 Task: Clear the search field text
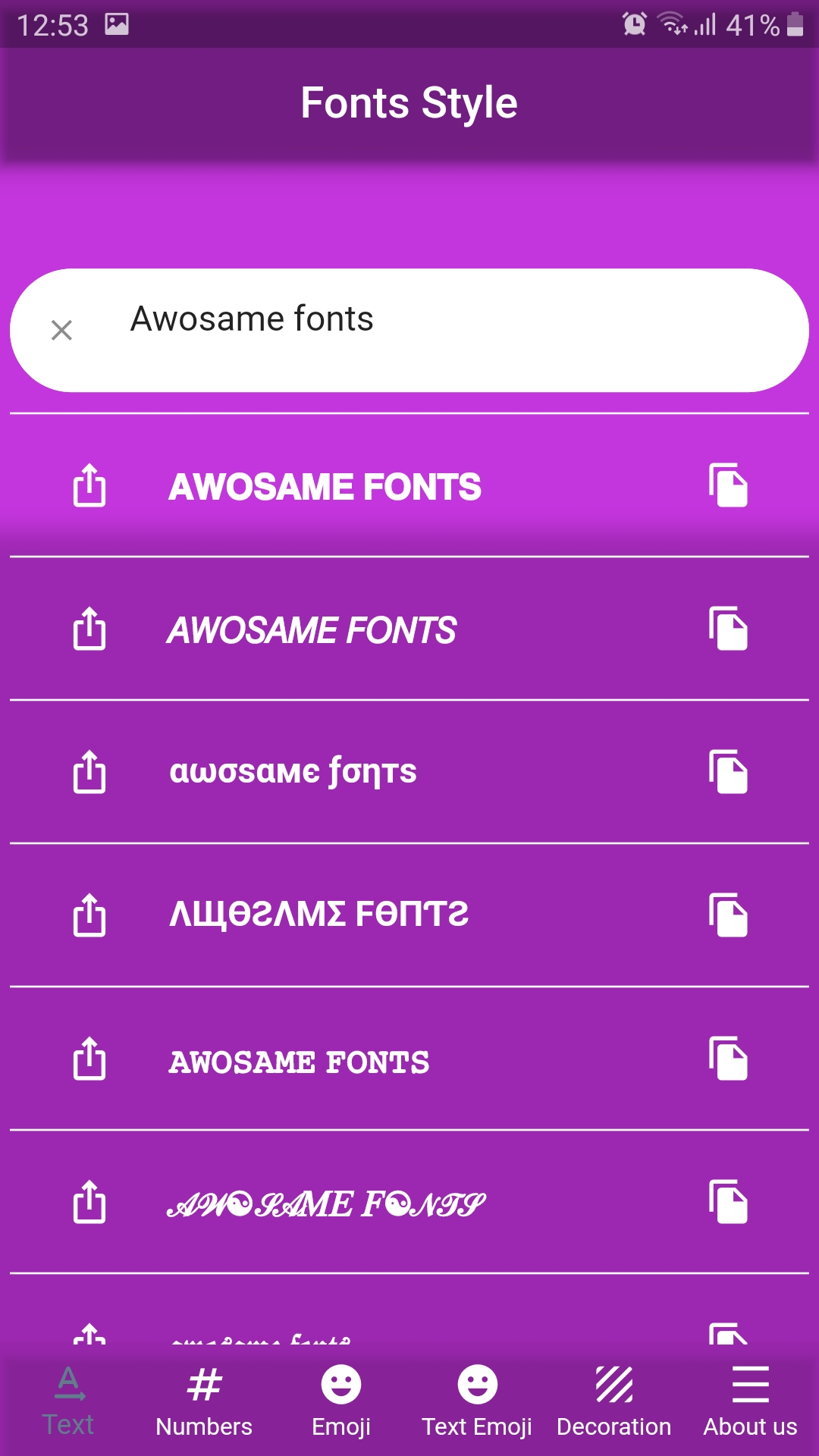(x=61, y=329)
